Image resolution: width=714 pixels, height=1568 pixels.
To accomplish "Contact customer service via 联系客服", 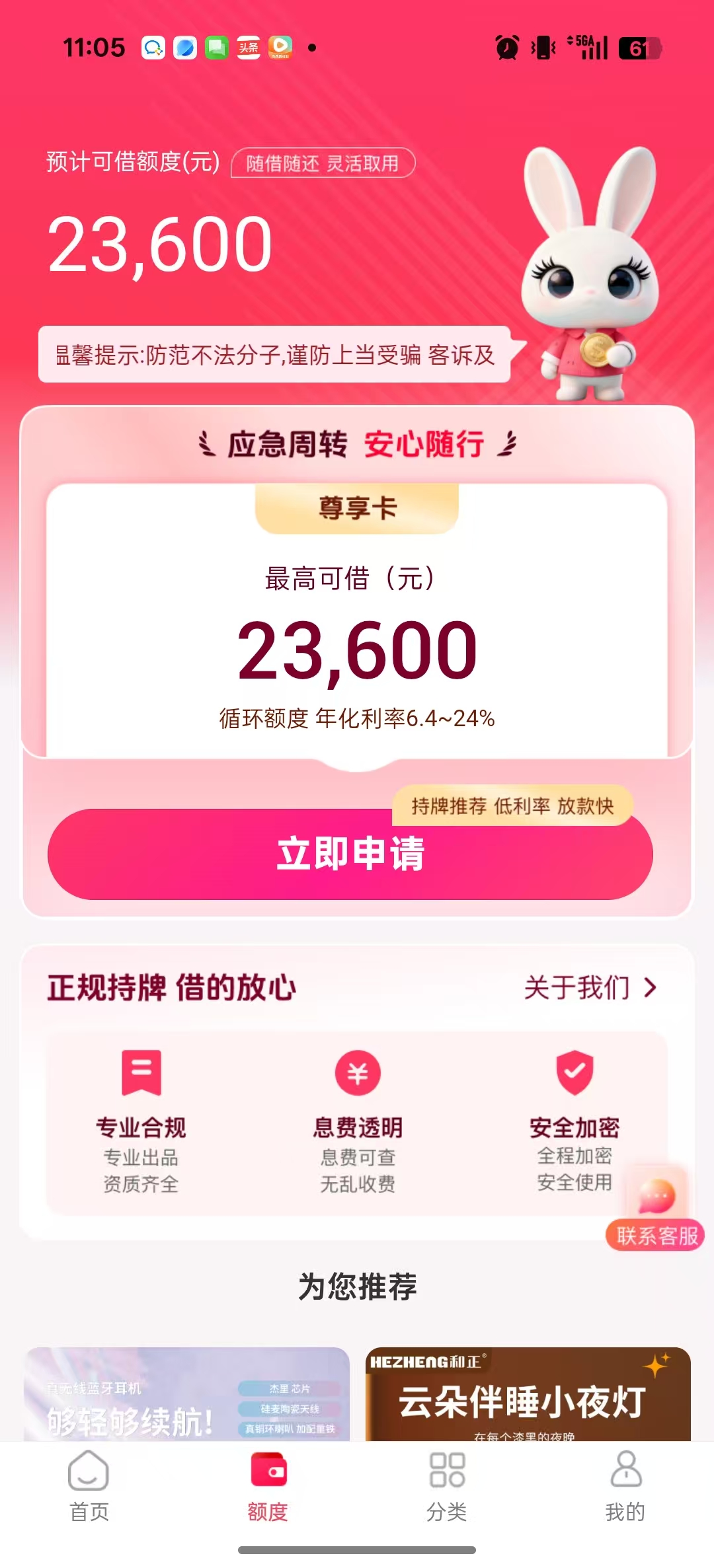I will [x=655, y=1211].
